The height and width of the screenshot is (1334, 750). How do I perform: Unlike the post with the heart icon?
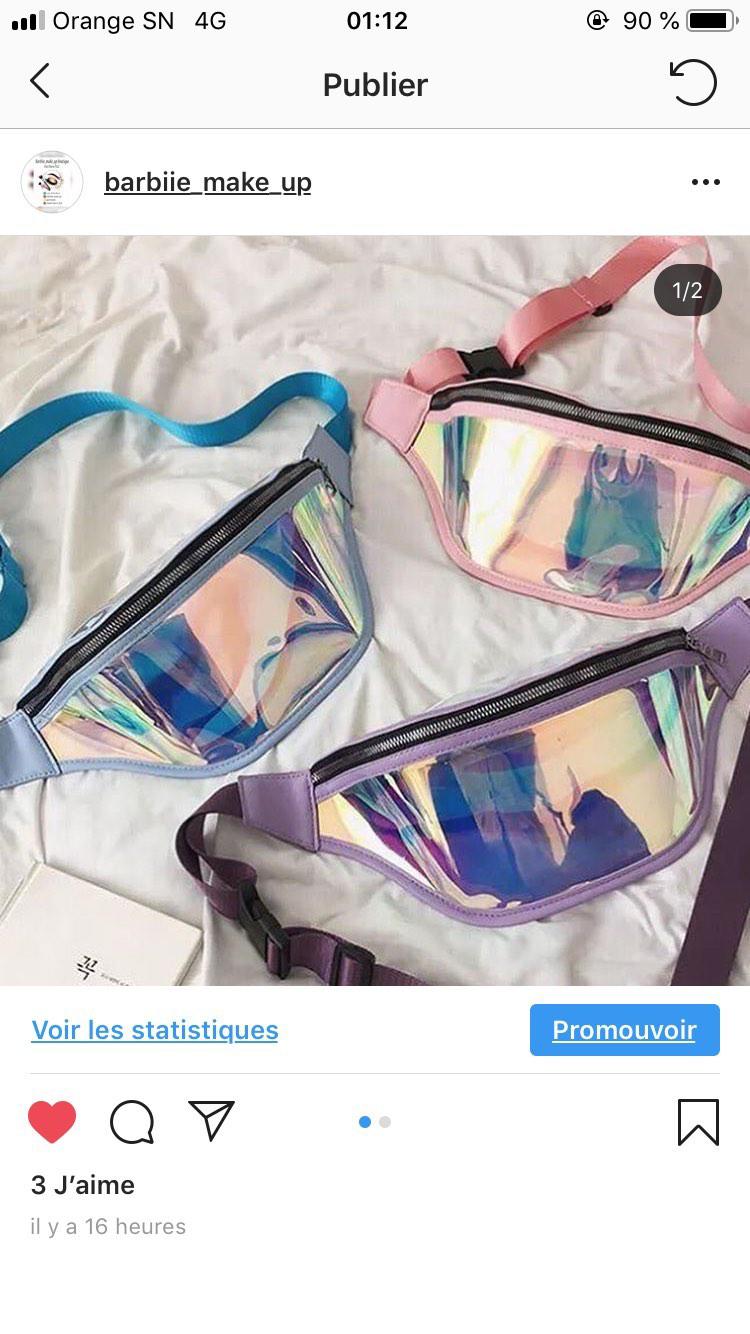52,1122
